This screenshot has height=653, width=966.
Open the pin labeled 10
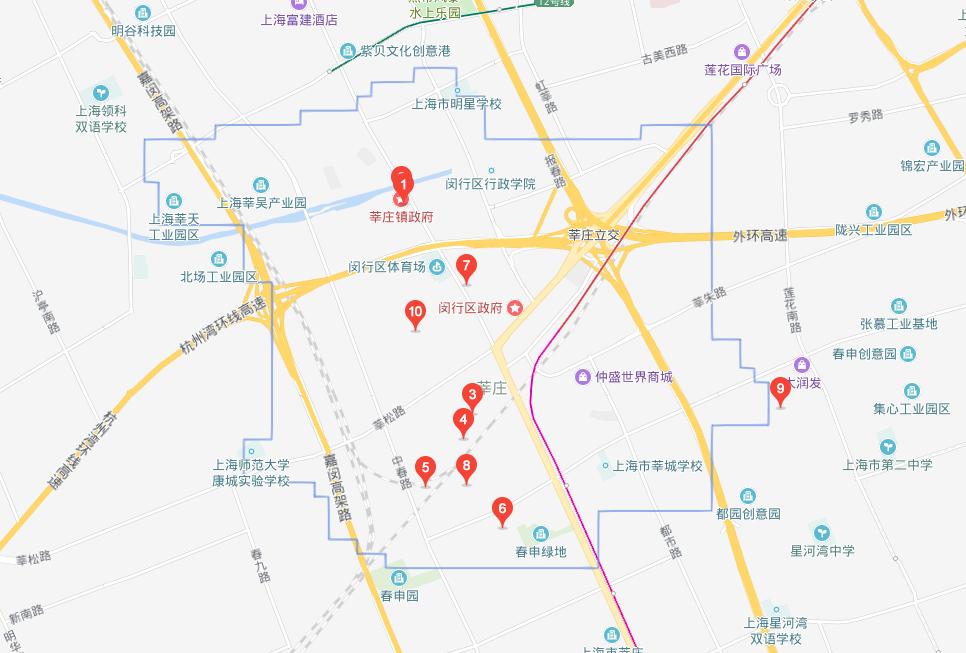coord(416,312)
